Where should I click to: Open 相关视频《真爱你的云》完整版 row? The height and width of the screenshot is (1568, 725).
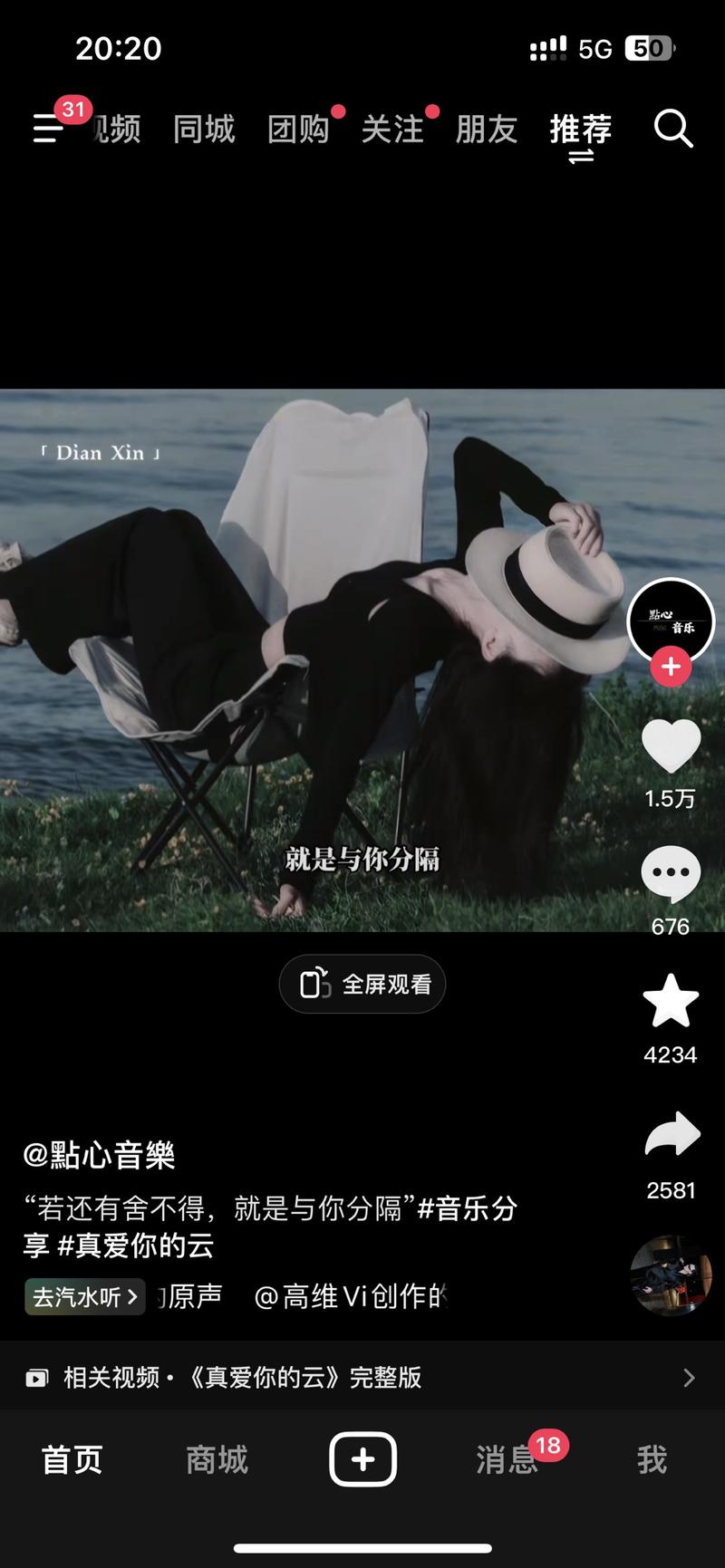click(362, 1377)
